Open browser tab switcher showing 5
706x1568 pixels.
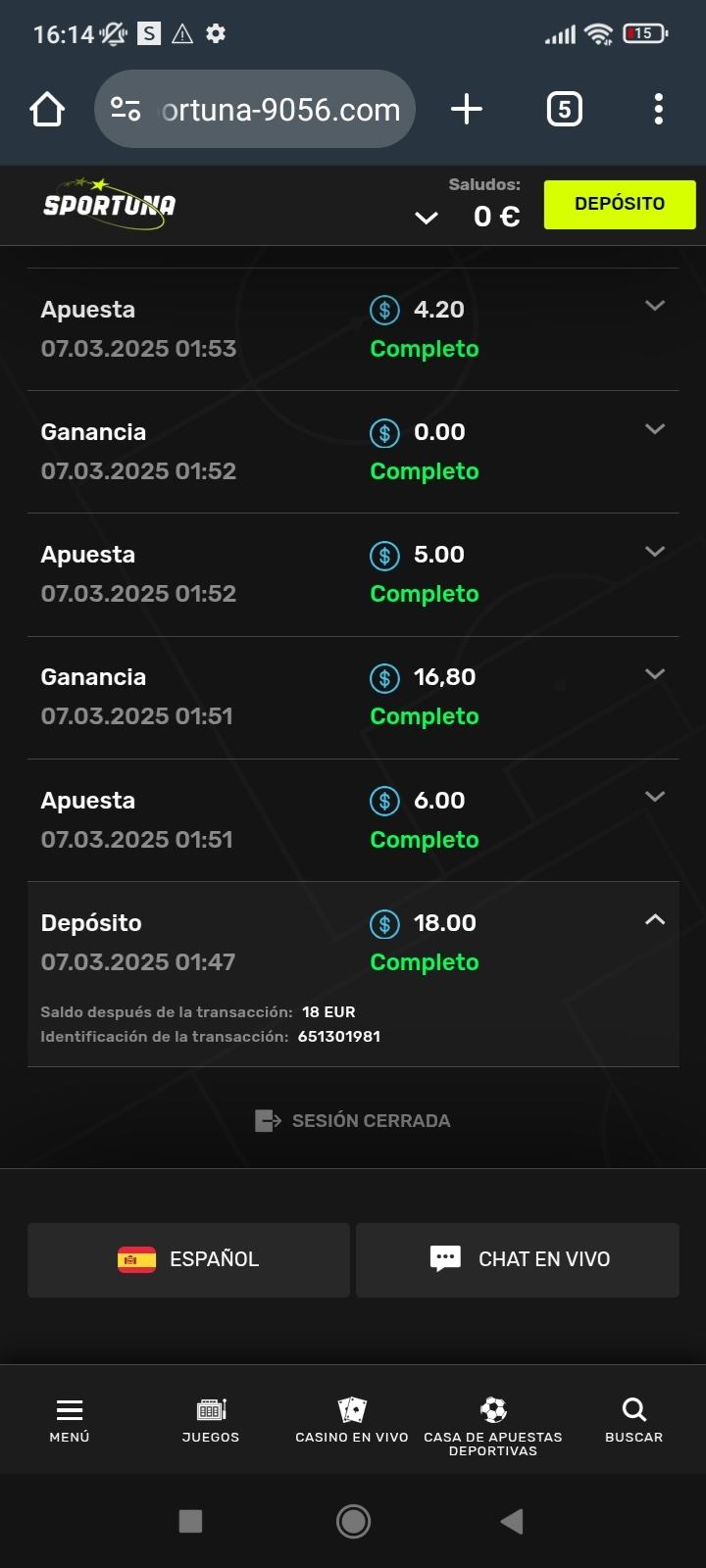564,109
